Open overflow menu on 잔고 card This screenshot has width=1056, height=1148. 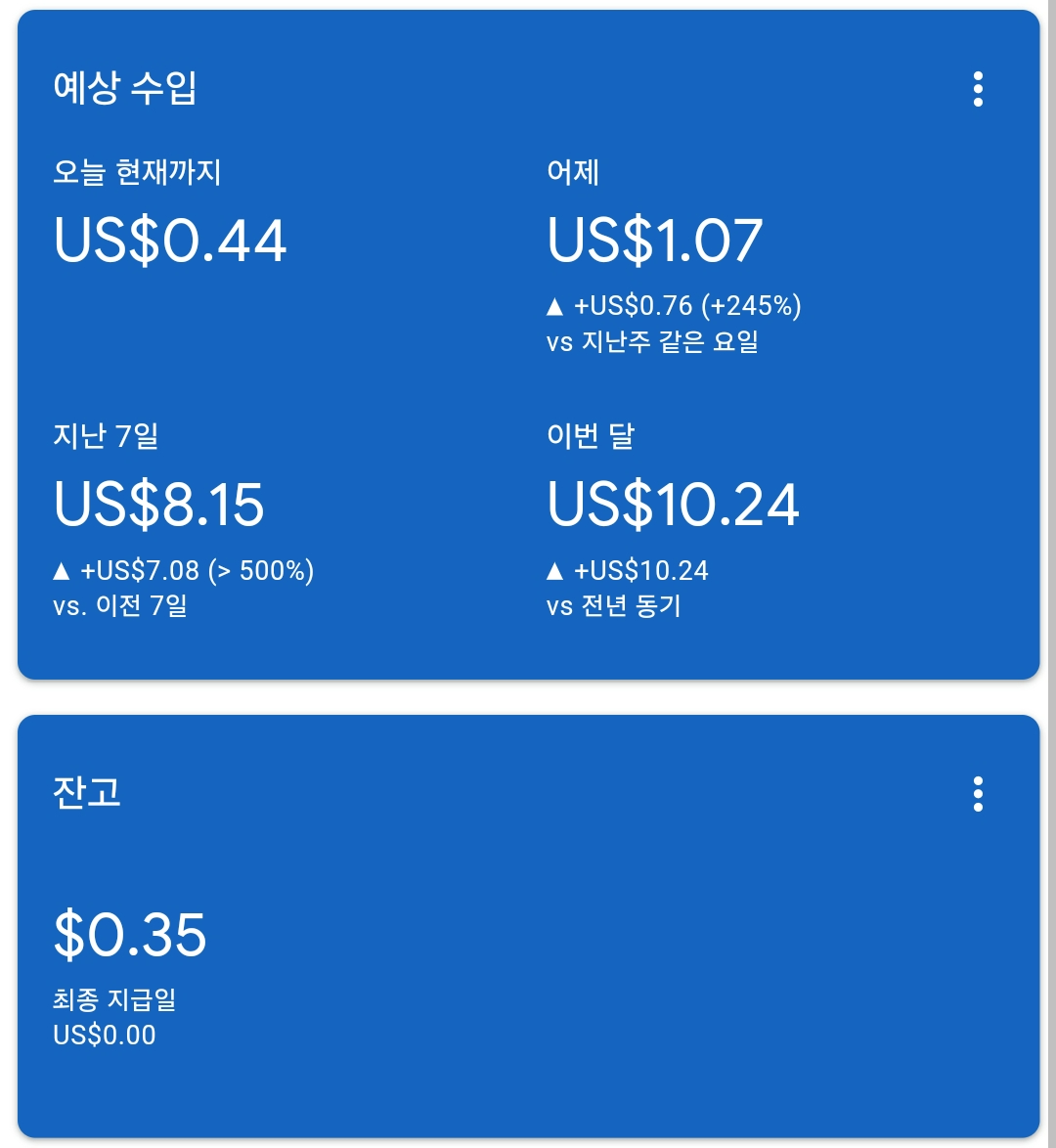pos(978,794)
